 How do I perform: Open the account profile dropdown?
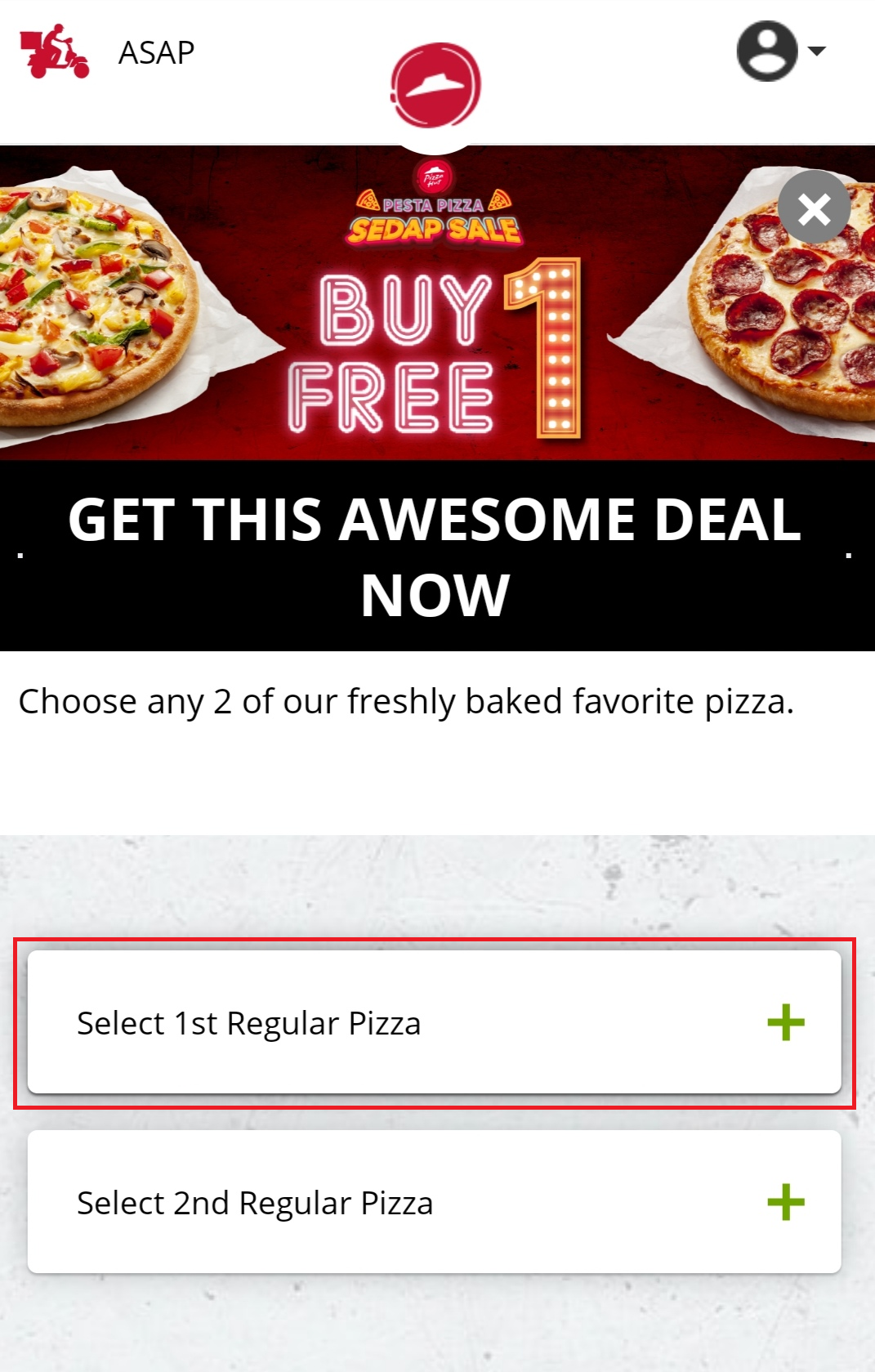coord(780,51)
